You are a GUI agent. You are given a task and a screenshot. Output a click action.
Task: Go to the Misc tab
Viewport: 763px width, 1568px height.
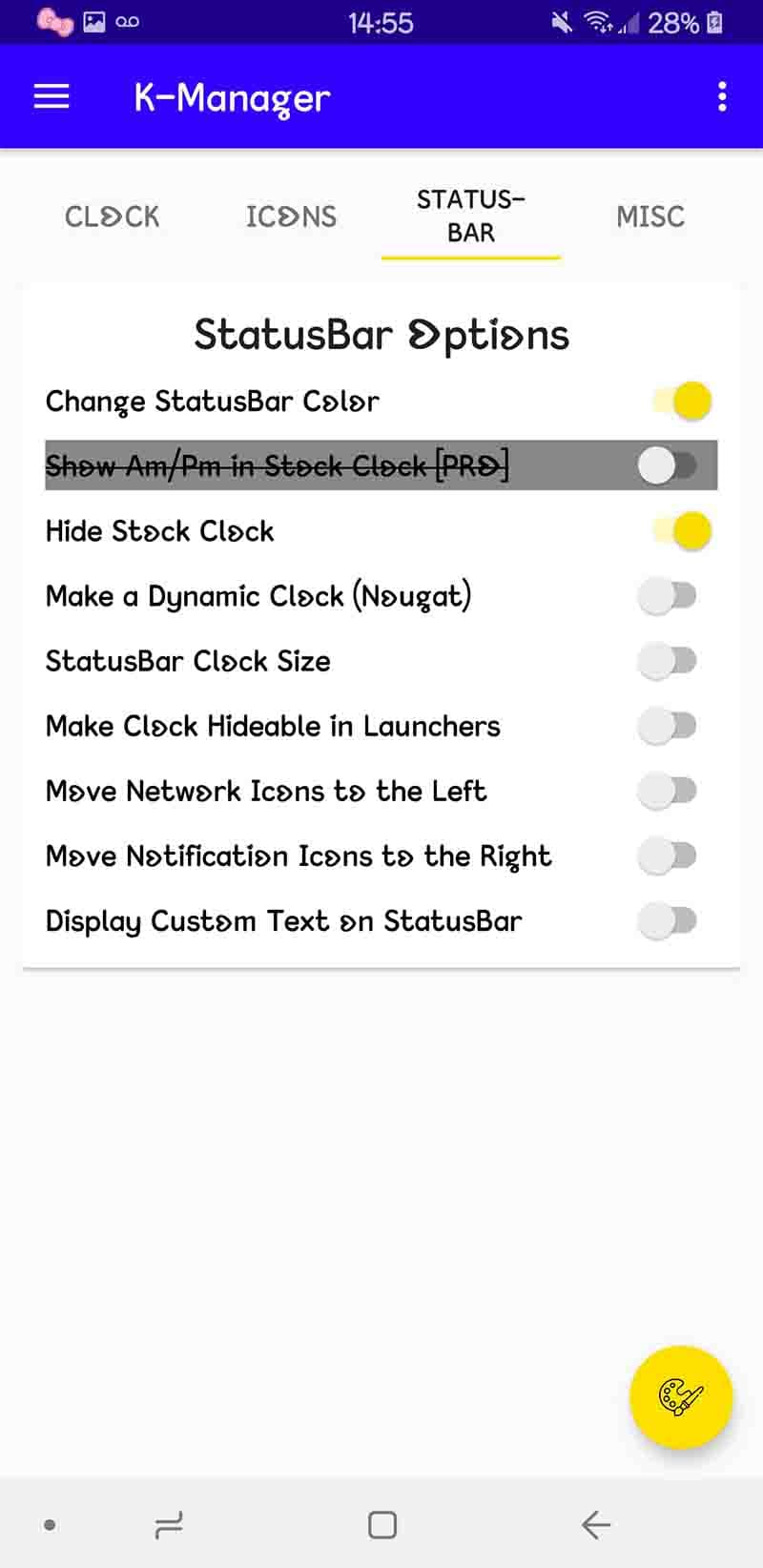point(650,217)
